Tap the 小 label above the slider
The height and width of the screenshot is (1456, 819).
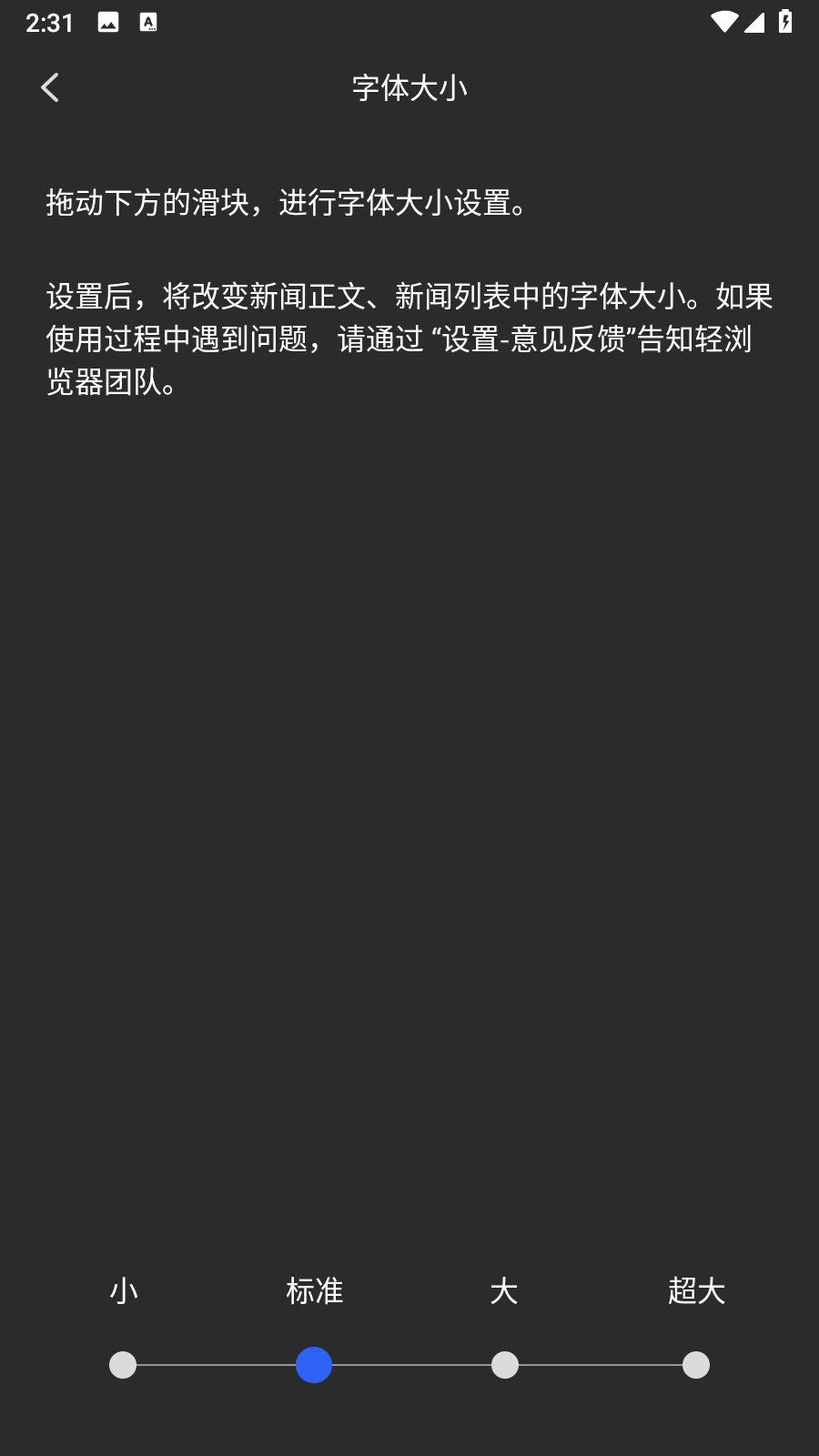point(123,1290)
